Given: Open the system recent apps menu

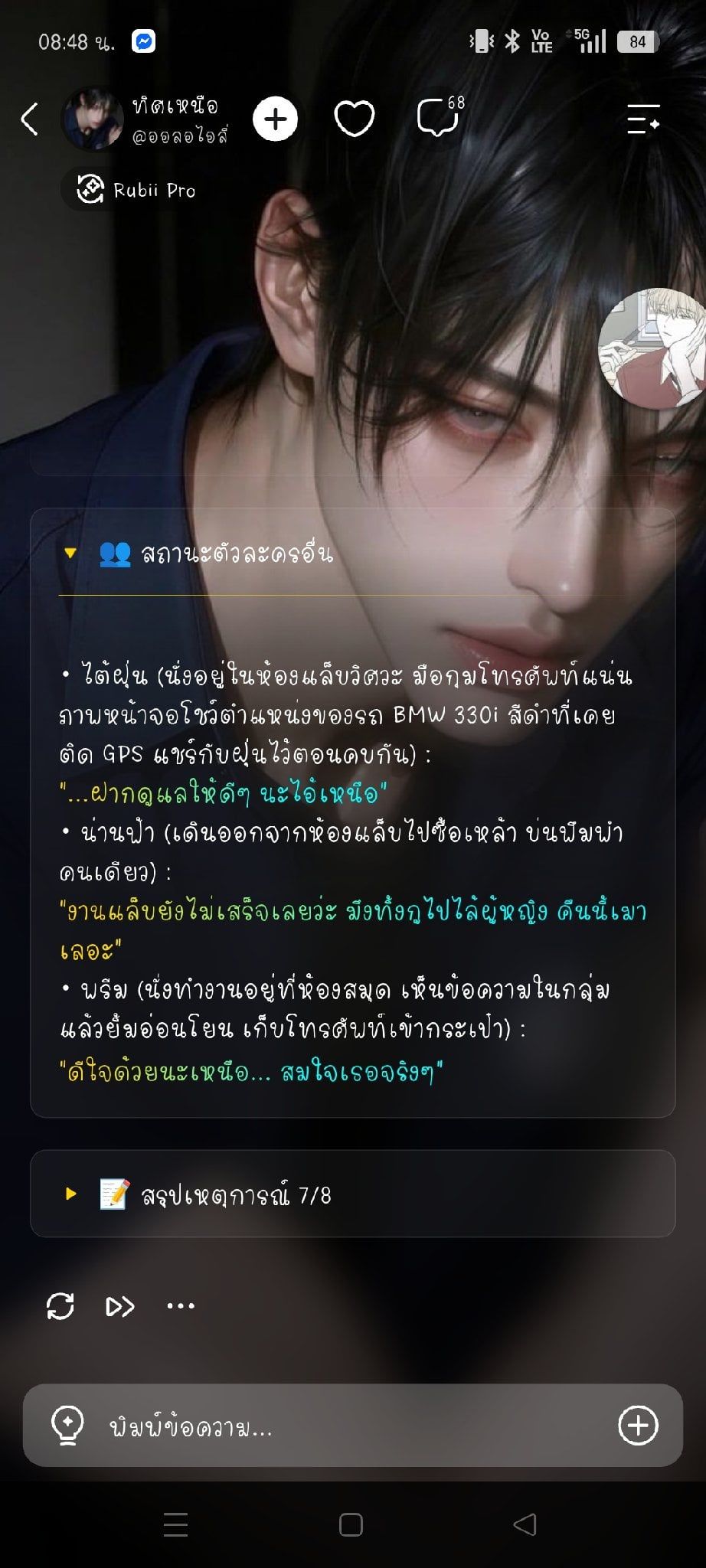Looking at the screenshot, I should tap(175, 1525).
